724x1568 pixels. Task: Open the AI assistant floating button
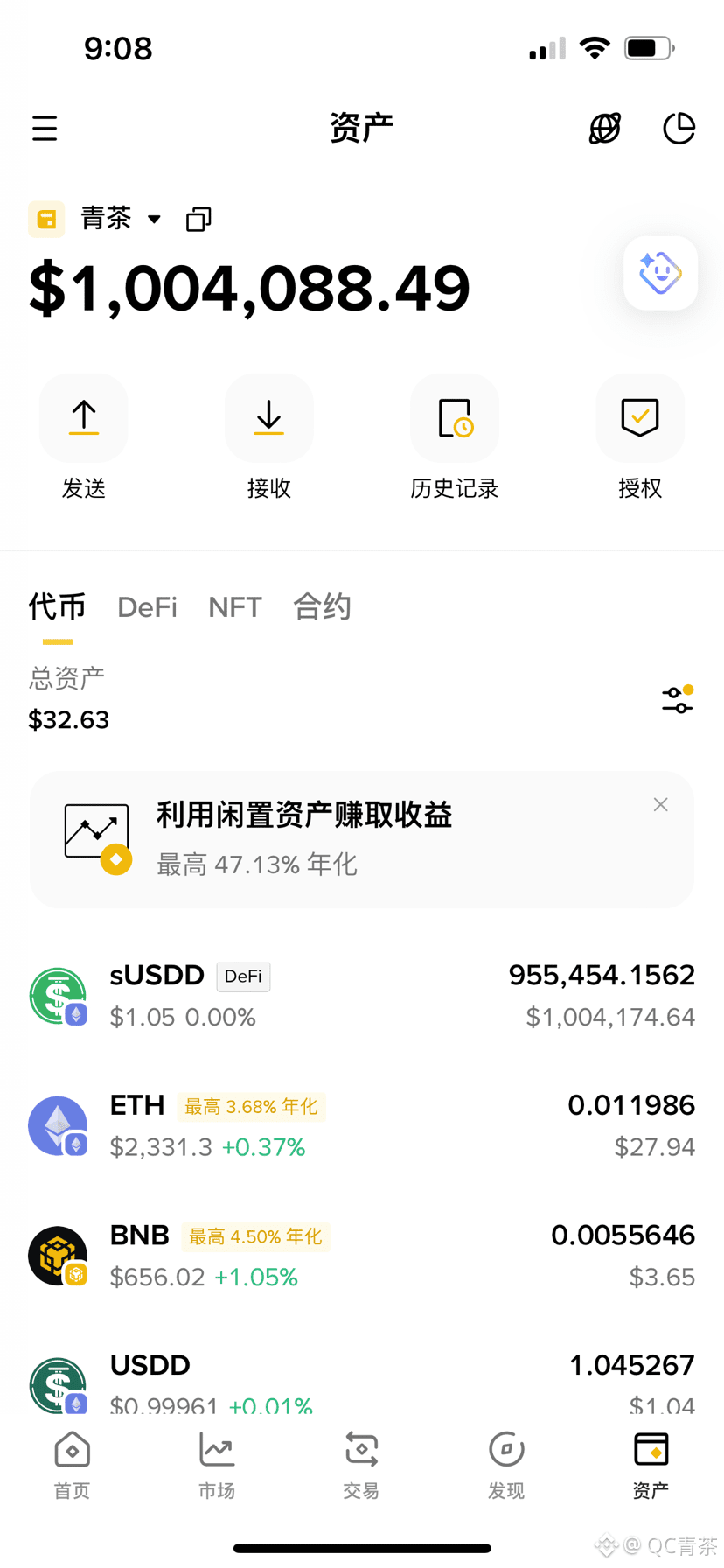click(660, 273)
